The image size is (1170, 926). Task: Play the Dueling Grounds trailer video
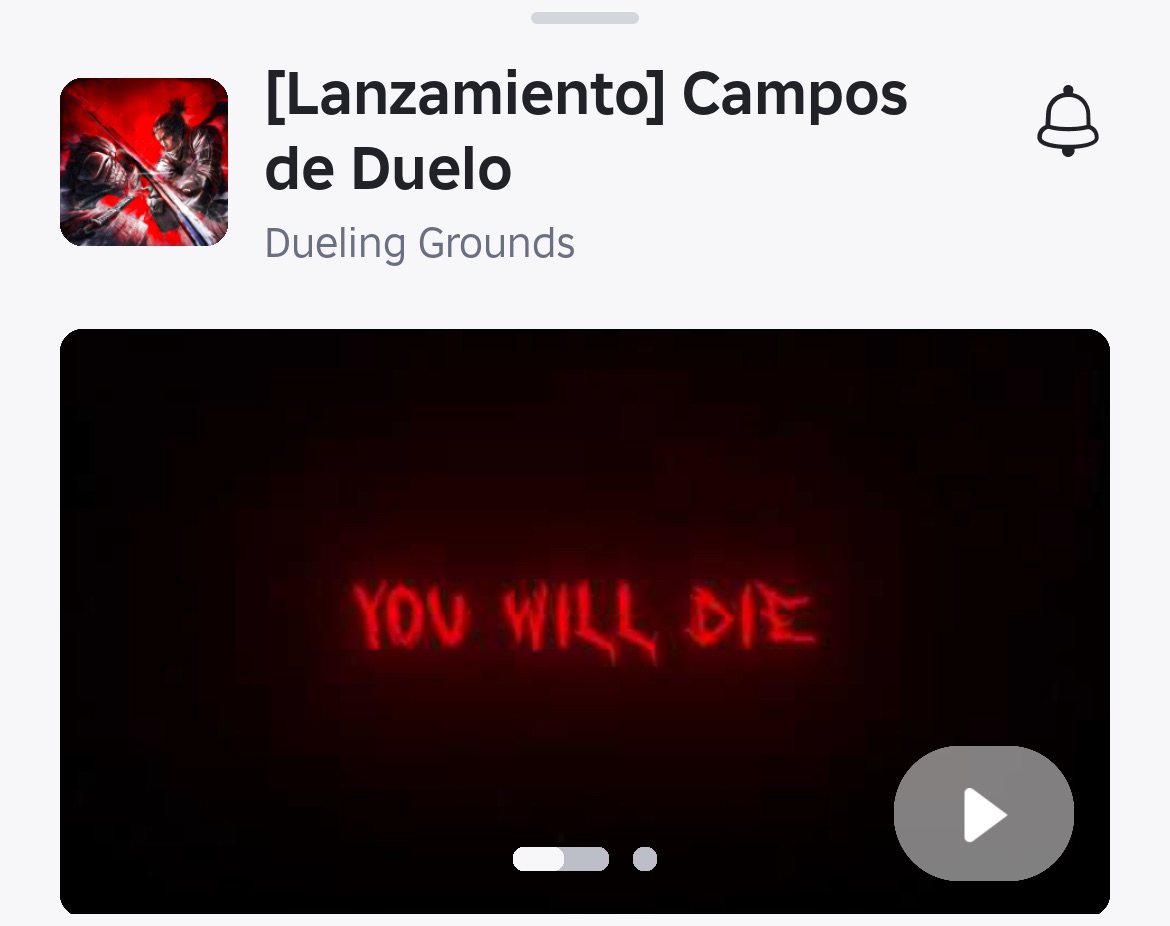983,814
